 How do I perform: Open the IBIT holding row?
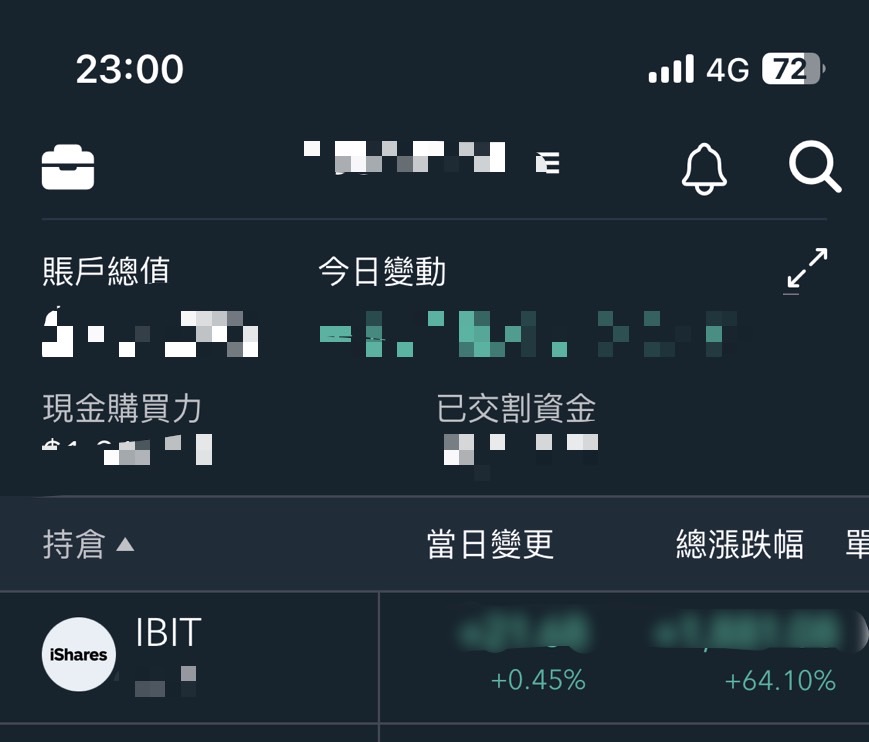(168, 655)
